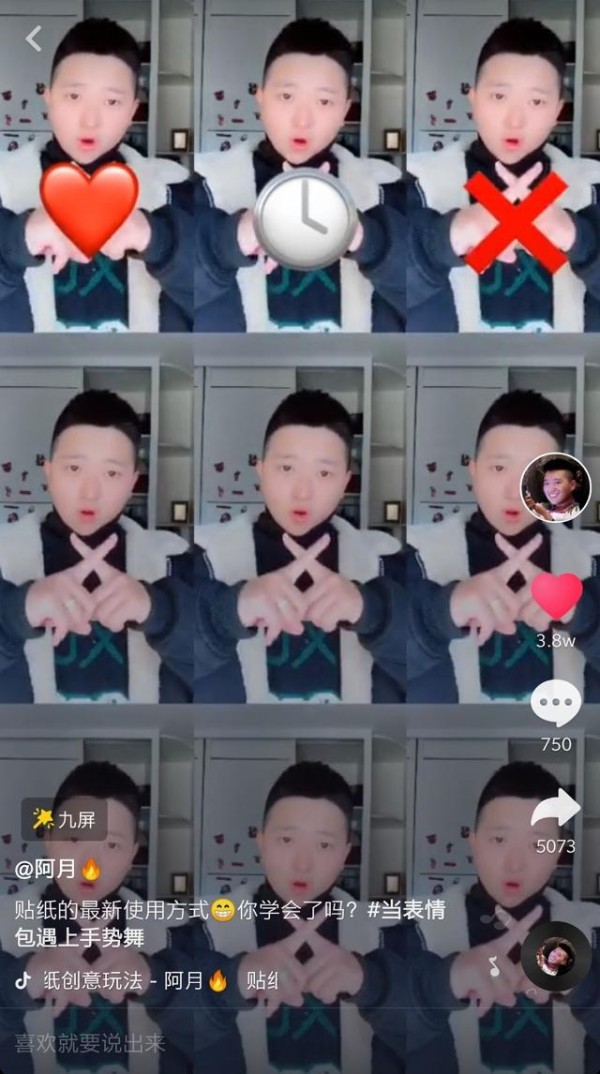Viewport: 600px width, 1074px height.
Task: Tap the 喜欢就要说出来 comment field
Action: pos(90,1043)
